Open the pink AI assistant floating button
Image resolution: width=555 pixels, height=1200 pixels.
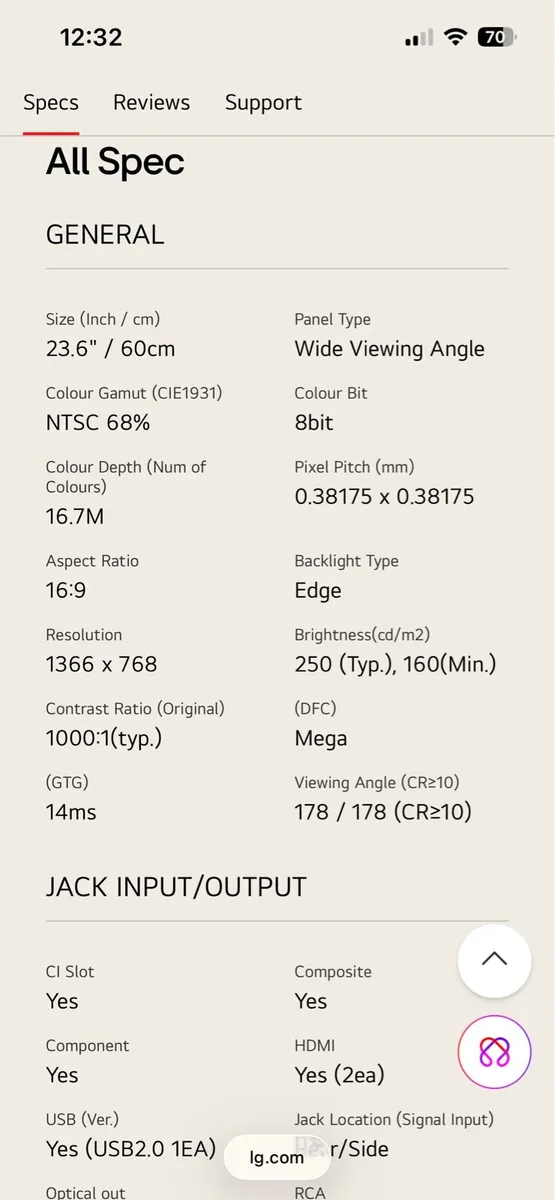[x=494, y=1051]
